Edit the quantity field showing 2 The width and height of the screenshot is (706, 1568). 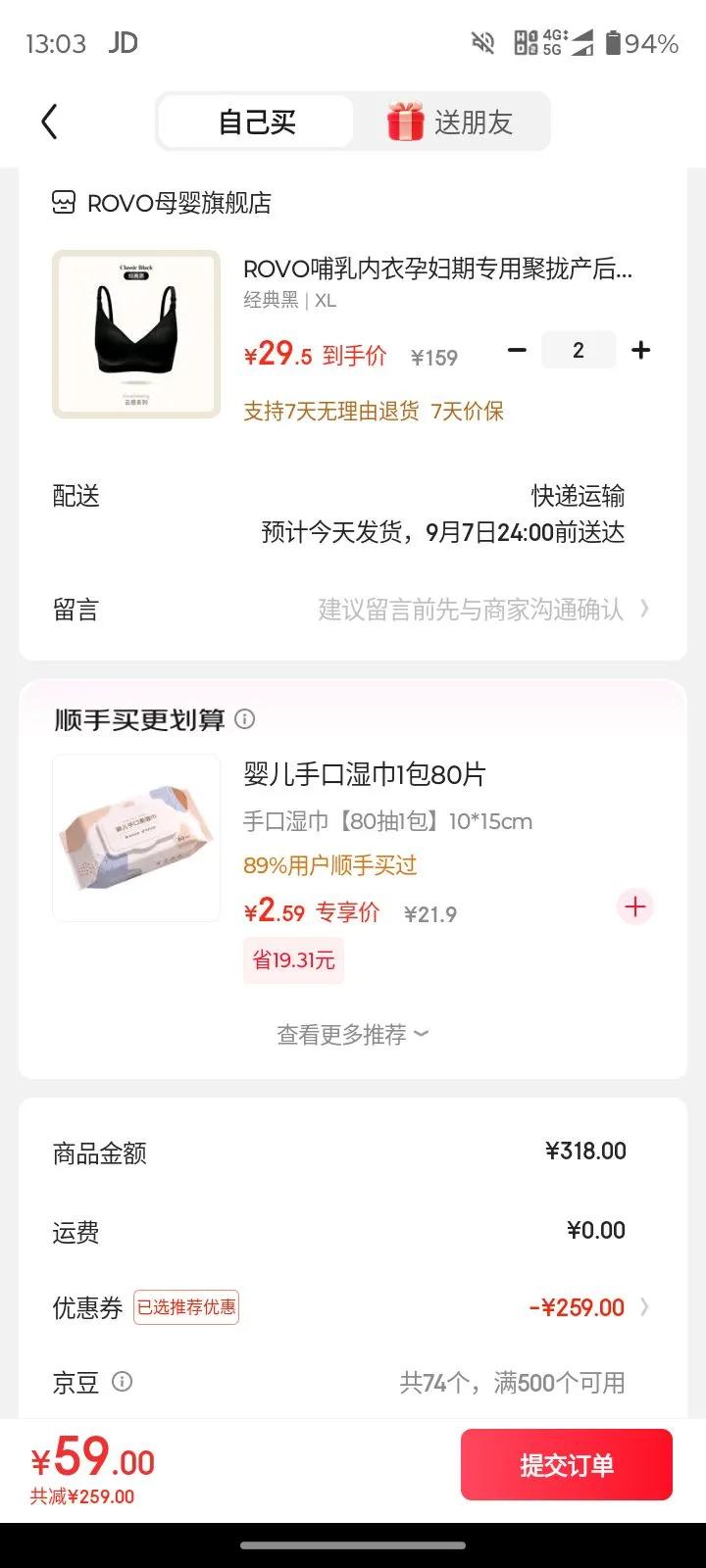[x=579, y=351]
